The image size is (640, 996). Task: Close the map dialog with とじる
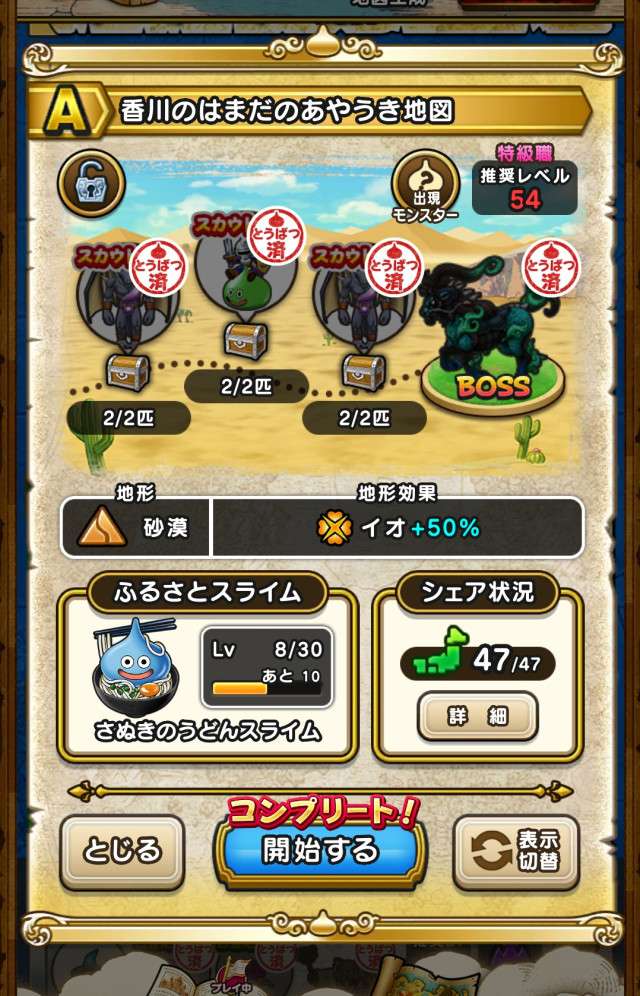tap(122, 851)
